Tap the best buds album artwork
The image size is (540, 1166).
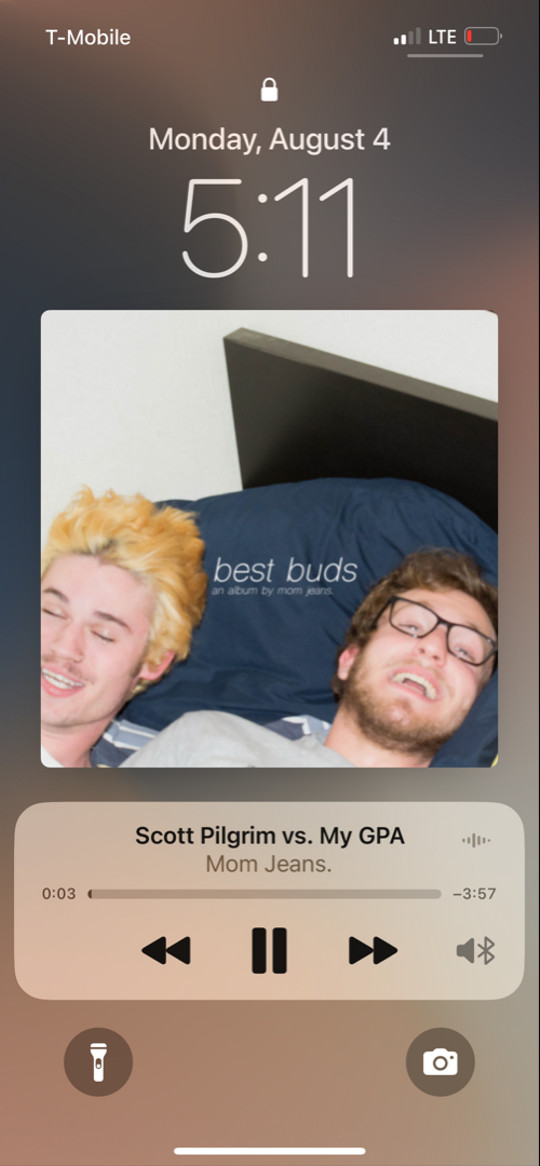coord(269,538)
